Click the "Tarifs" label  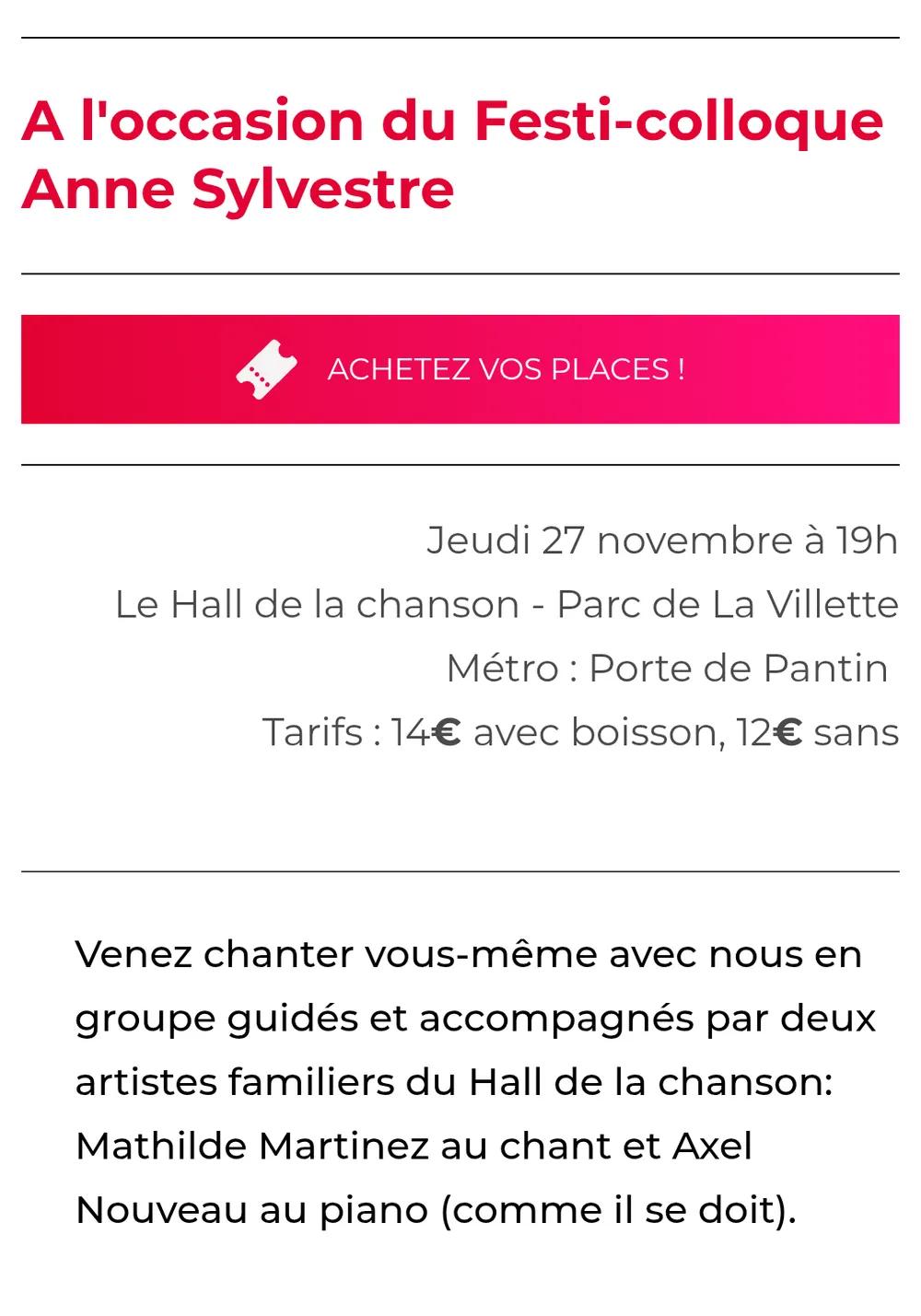(313, 731)
